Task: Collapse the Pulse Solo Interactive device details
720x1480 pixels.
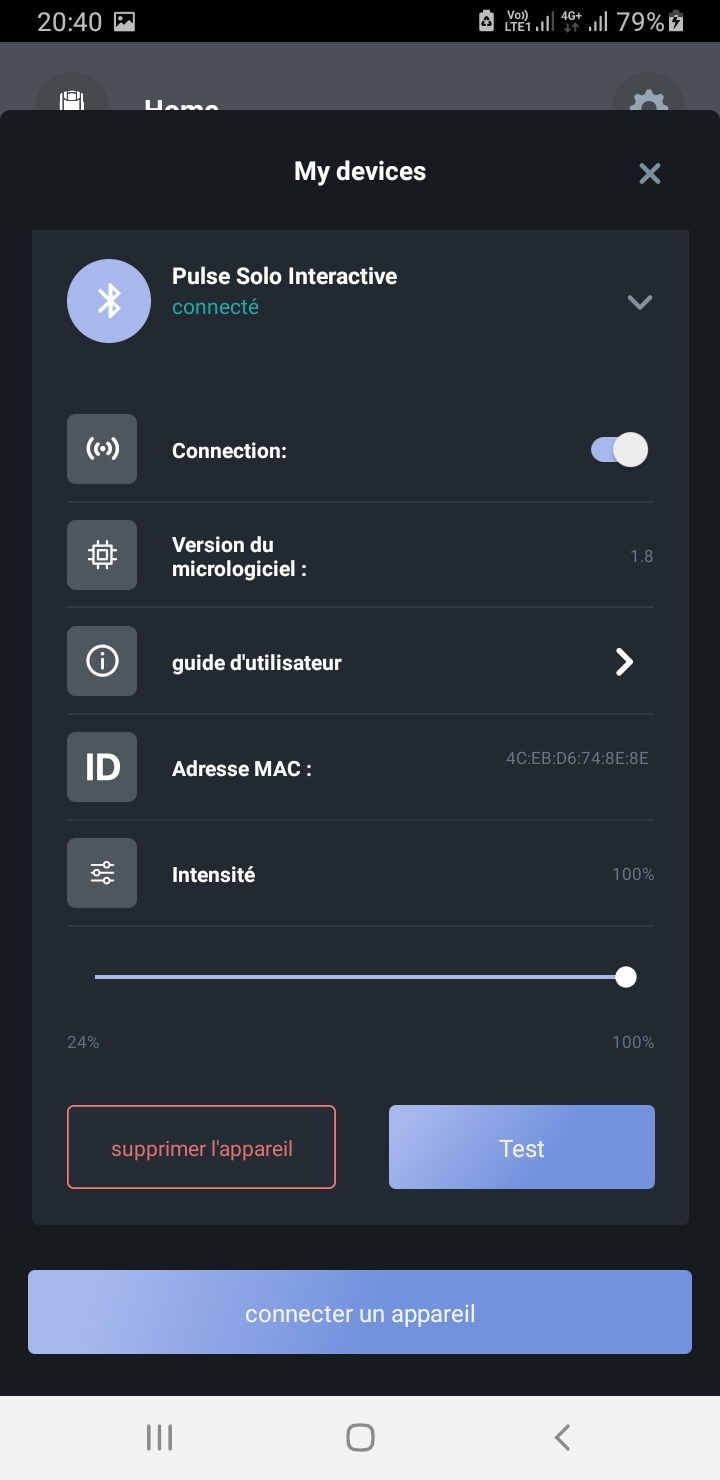Action: click(639, 301)
